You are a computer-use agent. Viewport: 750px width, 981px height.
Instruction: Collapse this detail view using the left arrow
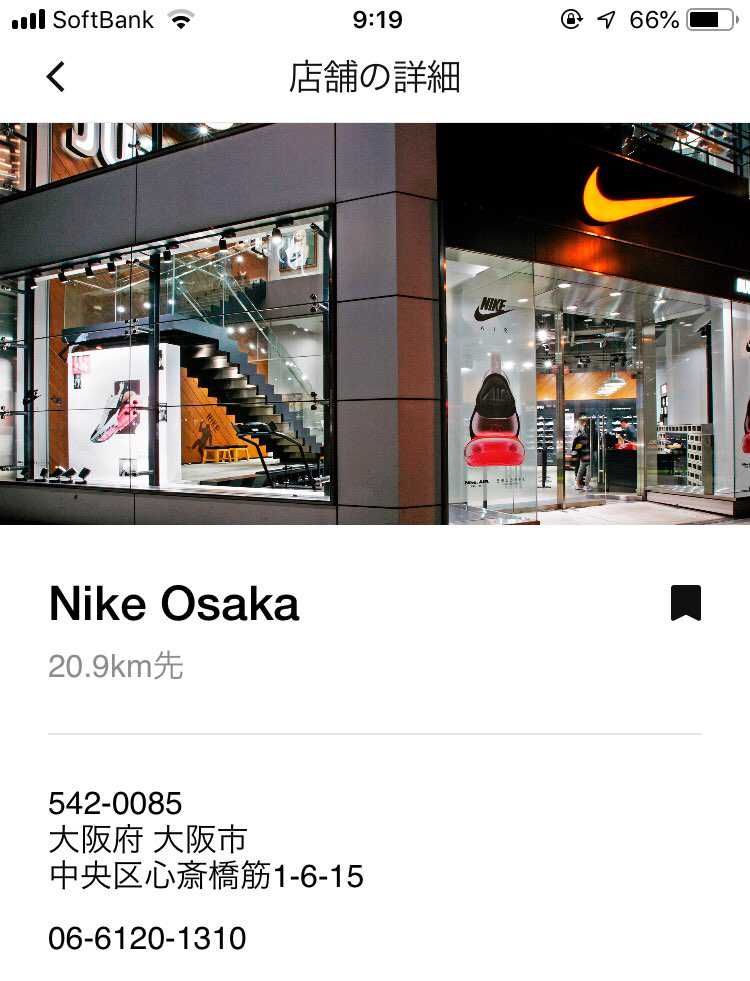(55, 75)
